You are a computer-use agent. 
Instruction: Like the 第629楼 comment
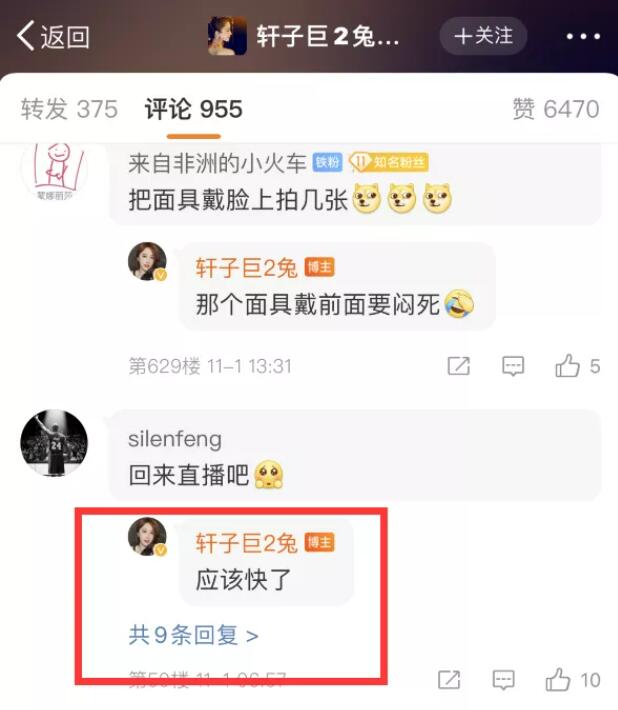568,366
